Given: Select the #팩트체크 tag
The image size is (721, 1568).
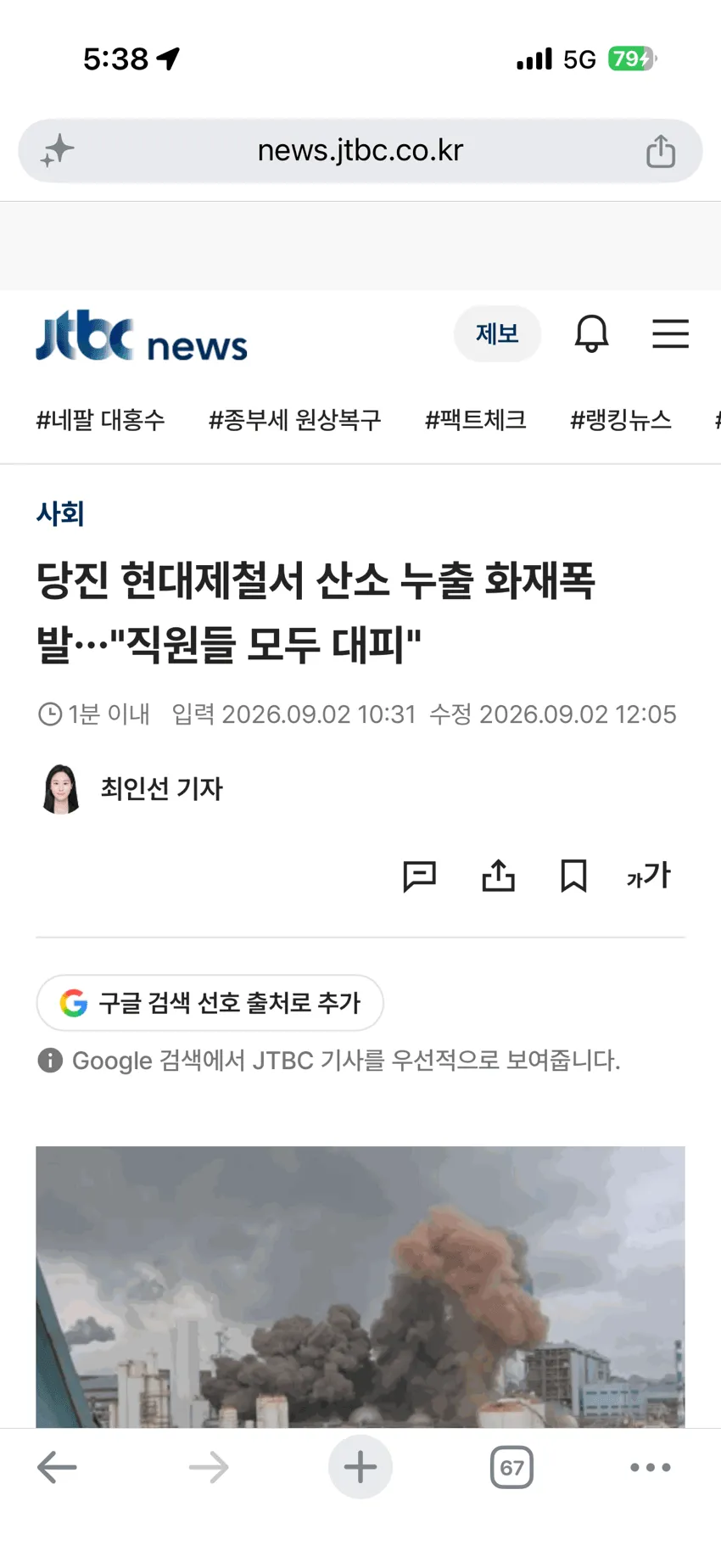Looking at the screenshot, I should click(476, 420).
